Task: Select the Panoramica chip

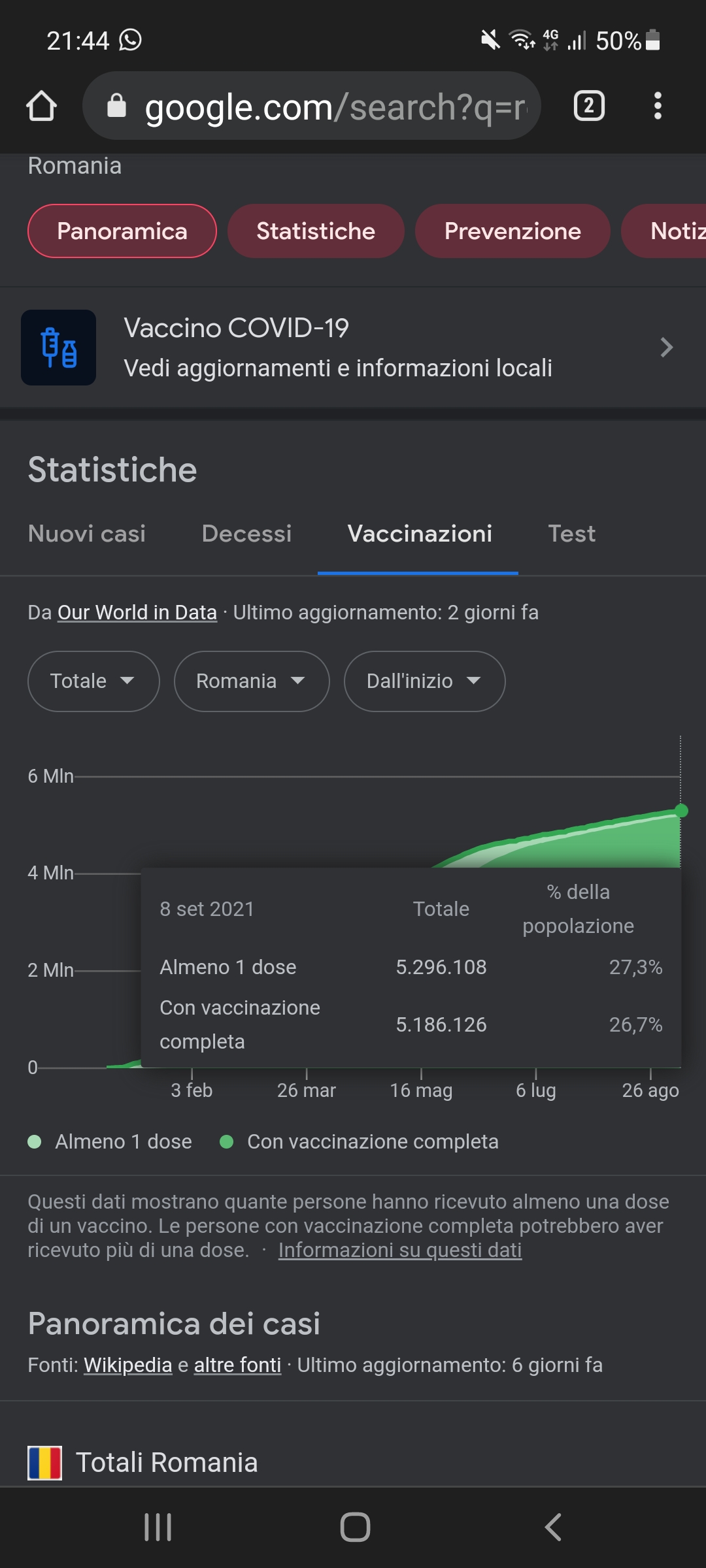Action: pyautogui.click(x=122, y=231)
